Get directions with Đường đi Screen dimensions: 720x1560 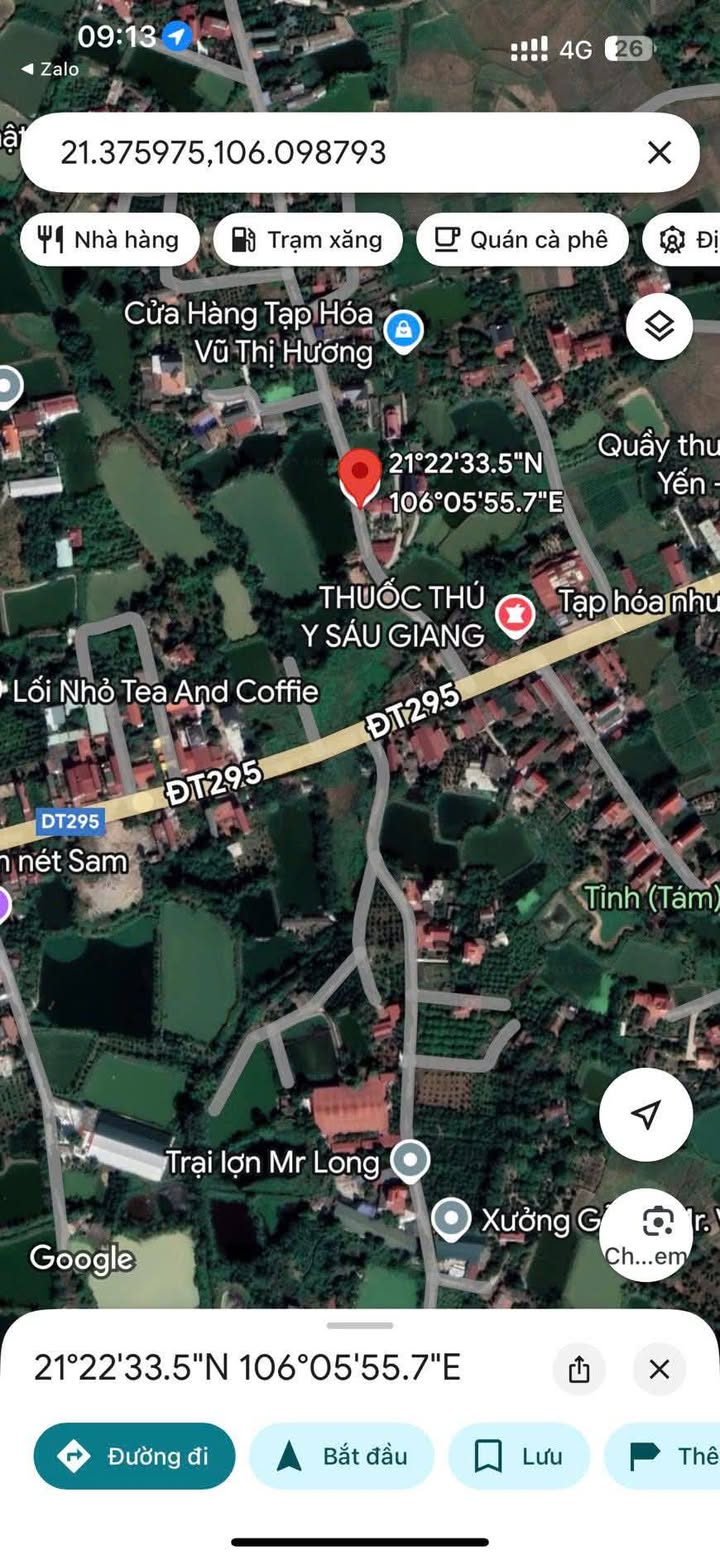point(135,1456)
